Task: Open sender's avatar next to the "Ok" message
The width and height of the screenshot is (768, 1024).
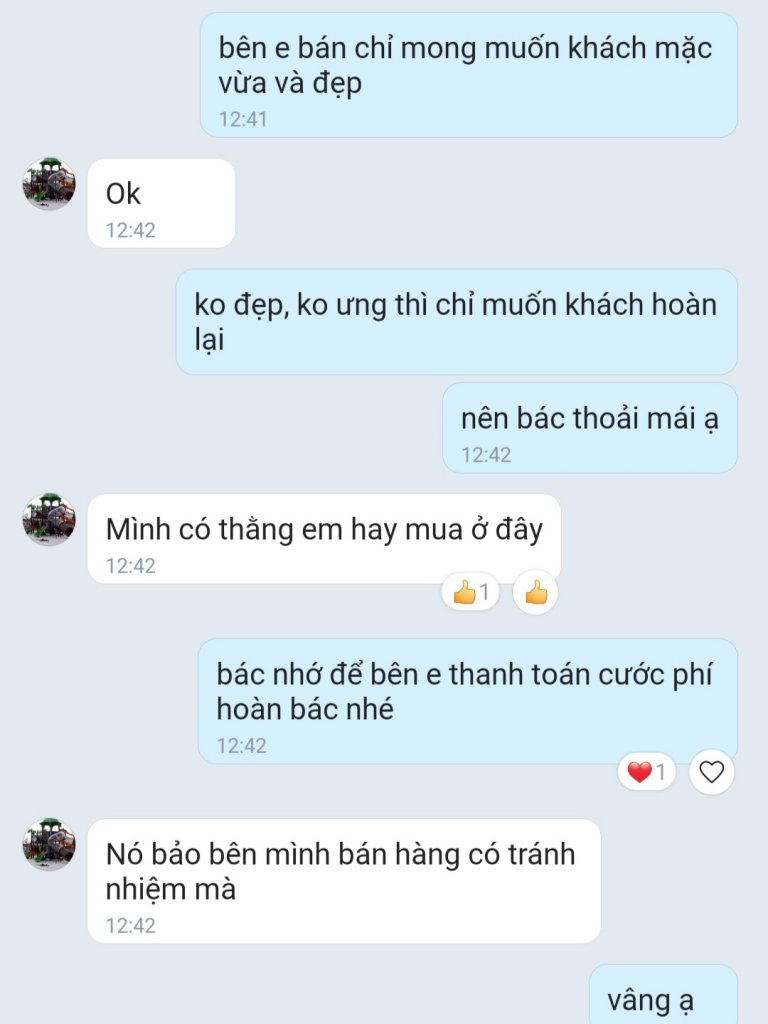Action: click(49, 184)
